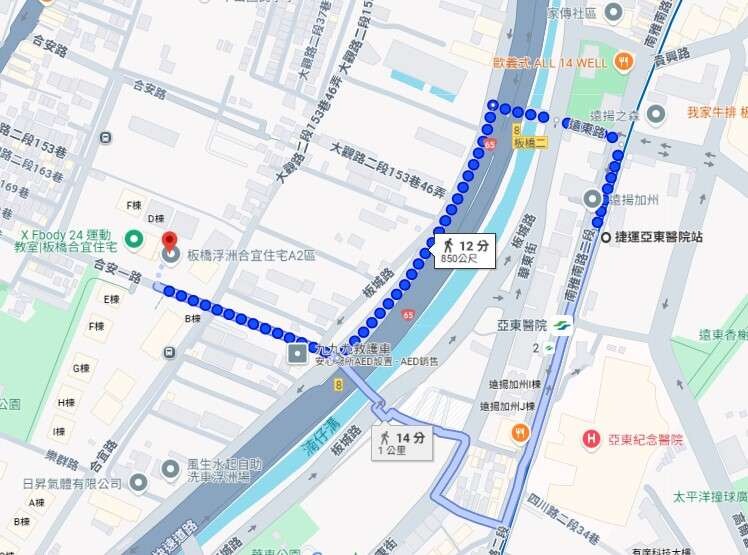Image resolution: width=748 pixels, height=555 pixels.
Task: Open the red pin for 板橋浮洲合宜住宅A2區
Action: (x=170, y=244)
